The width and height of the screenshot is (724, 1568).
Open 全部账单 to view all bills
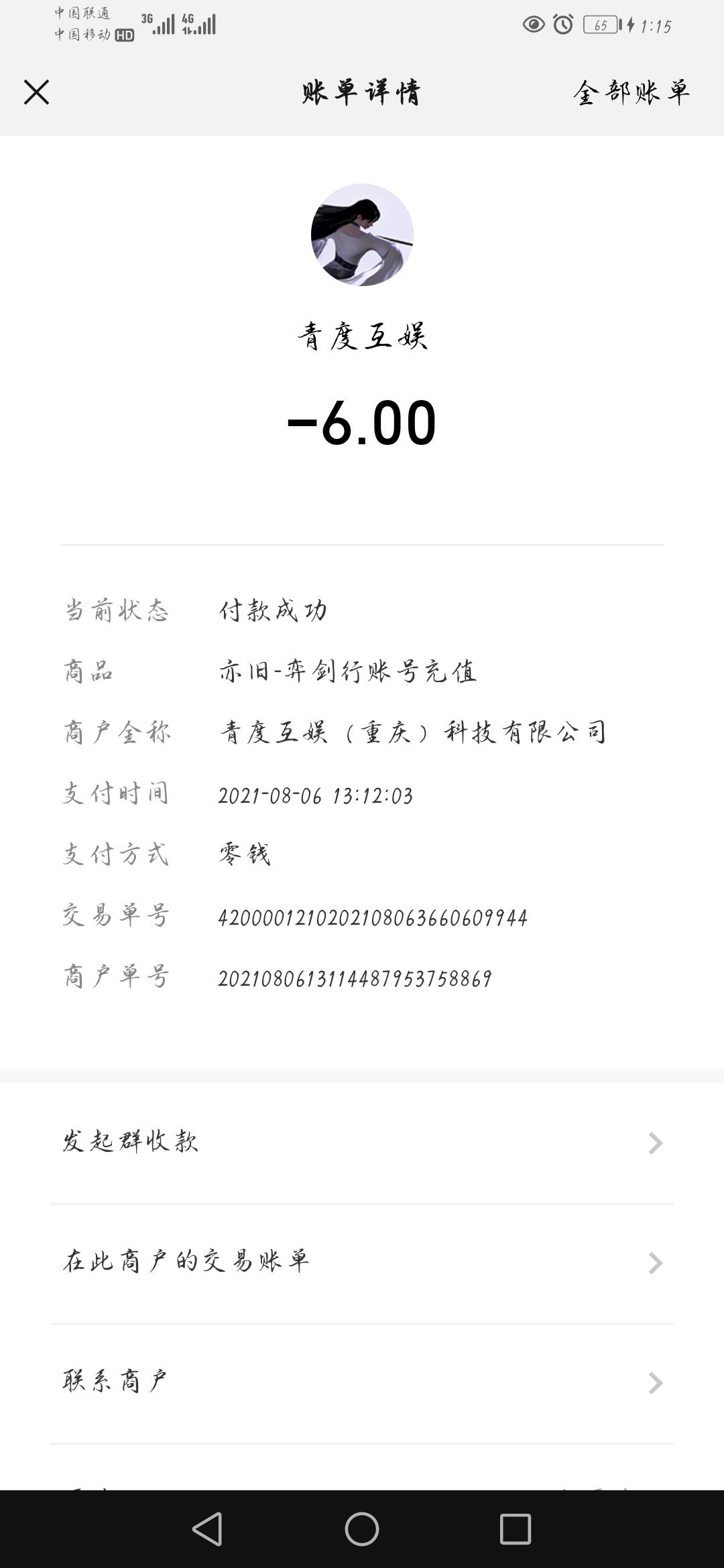point(631,92)
